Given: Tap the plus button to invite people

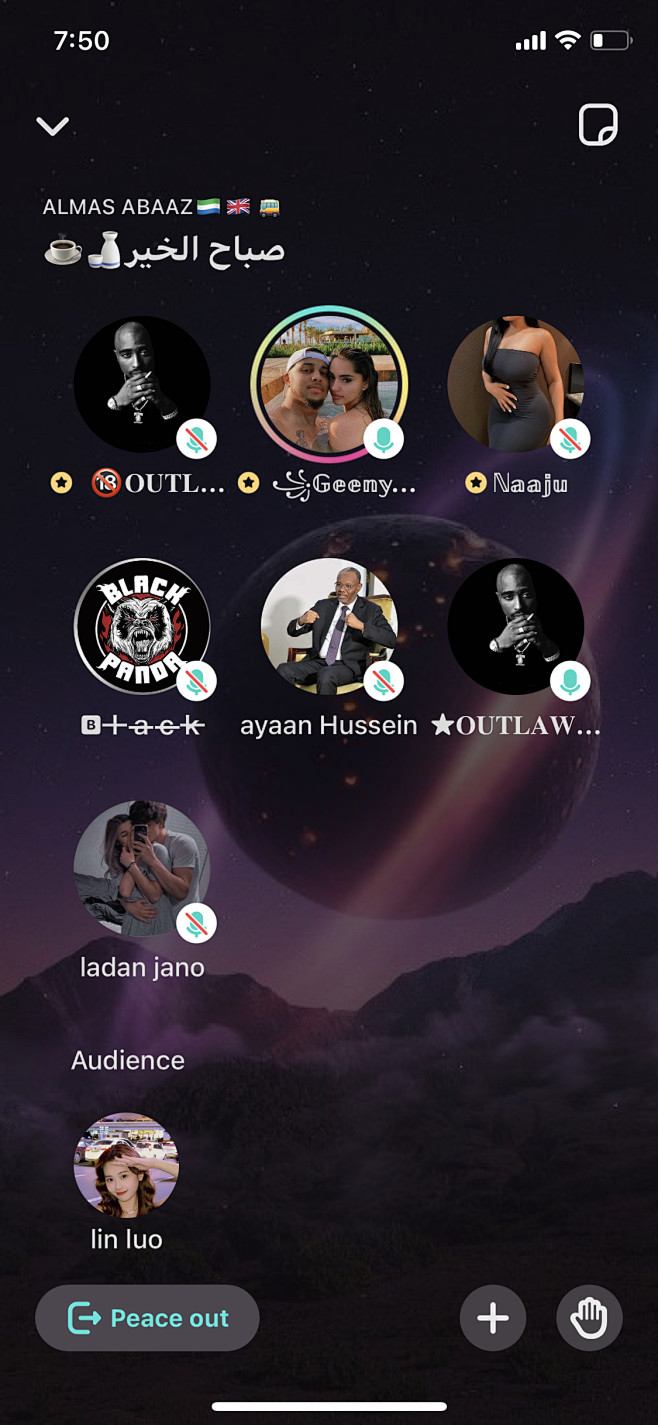Looking at the screenshot, I should coord(493,1318).
